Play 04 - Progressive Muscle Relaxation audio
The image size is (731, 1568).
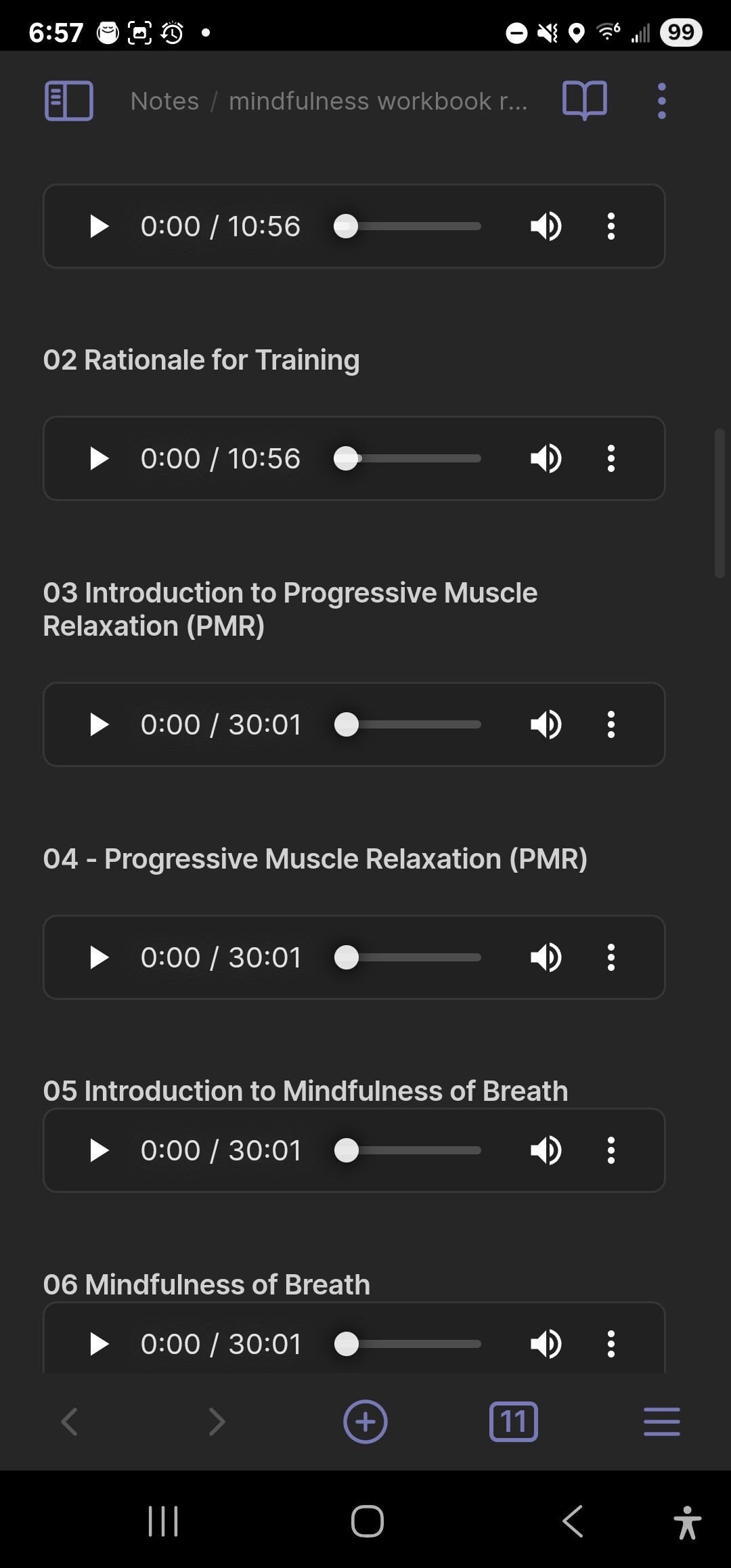[x=99, y=957]
